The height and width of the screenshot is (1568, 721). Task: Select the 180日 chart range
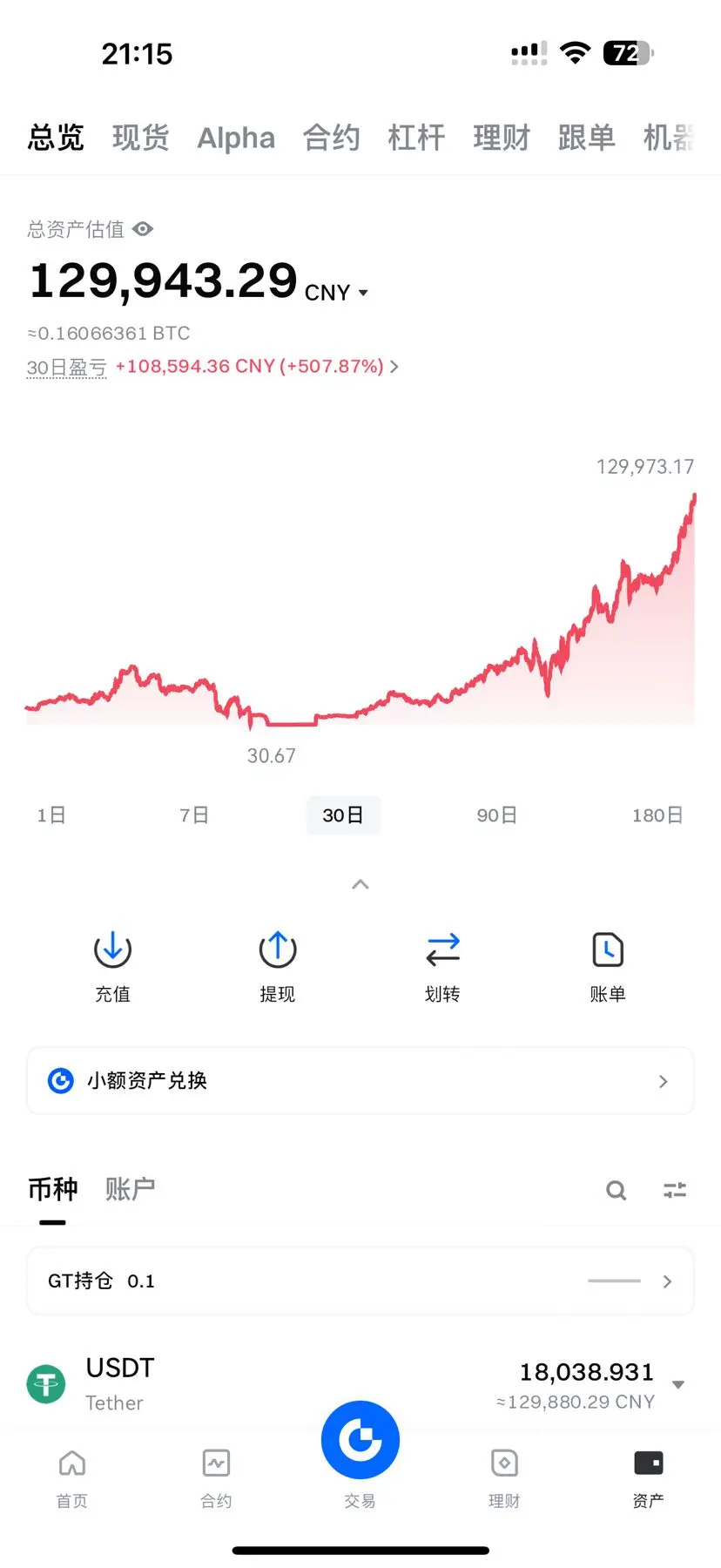coord(657,815)
